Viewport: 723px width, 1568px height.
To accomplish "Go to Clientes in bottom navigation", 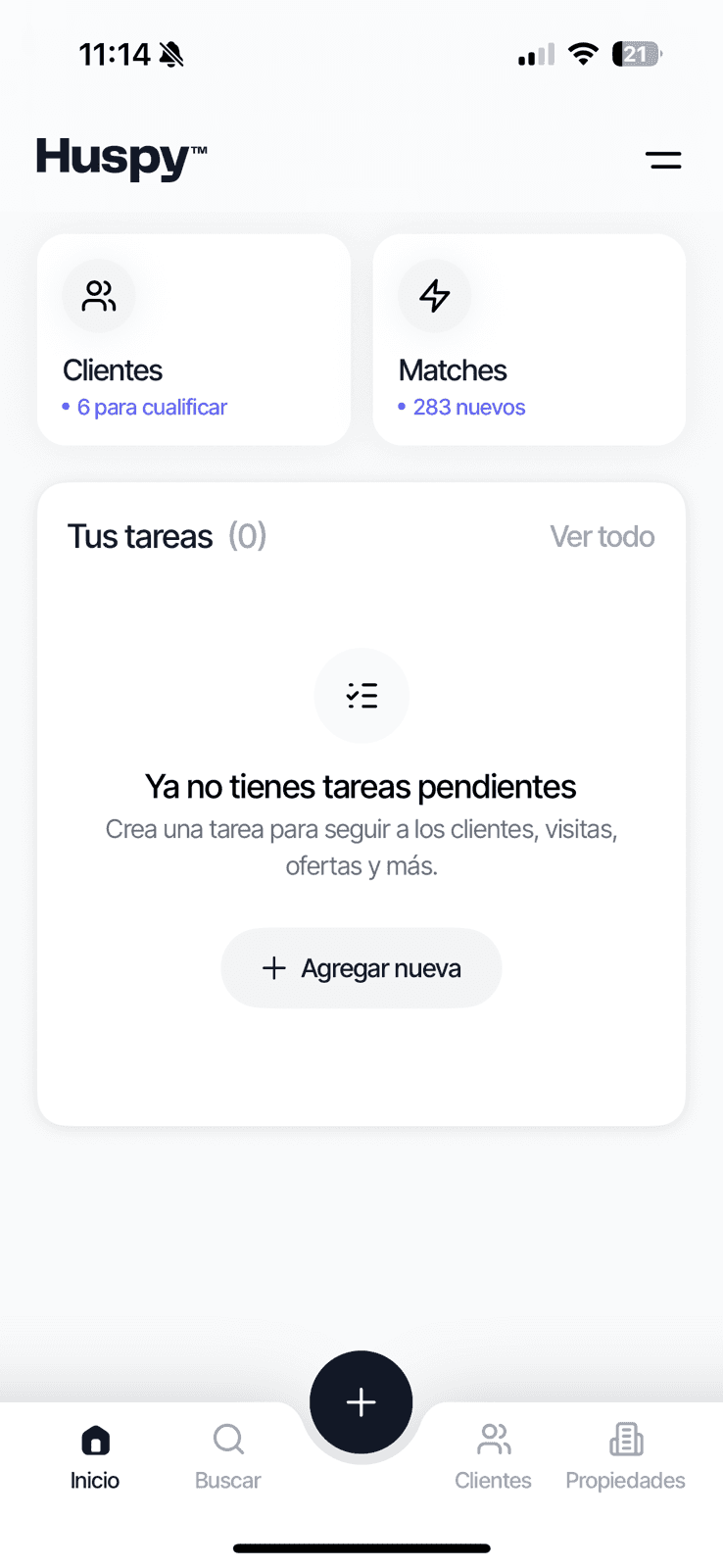I will [x=493, y=1457].
